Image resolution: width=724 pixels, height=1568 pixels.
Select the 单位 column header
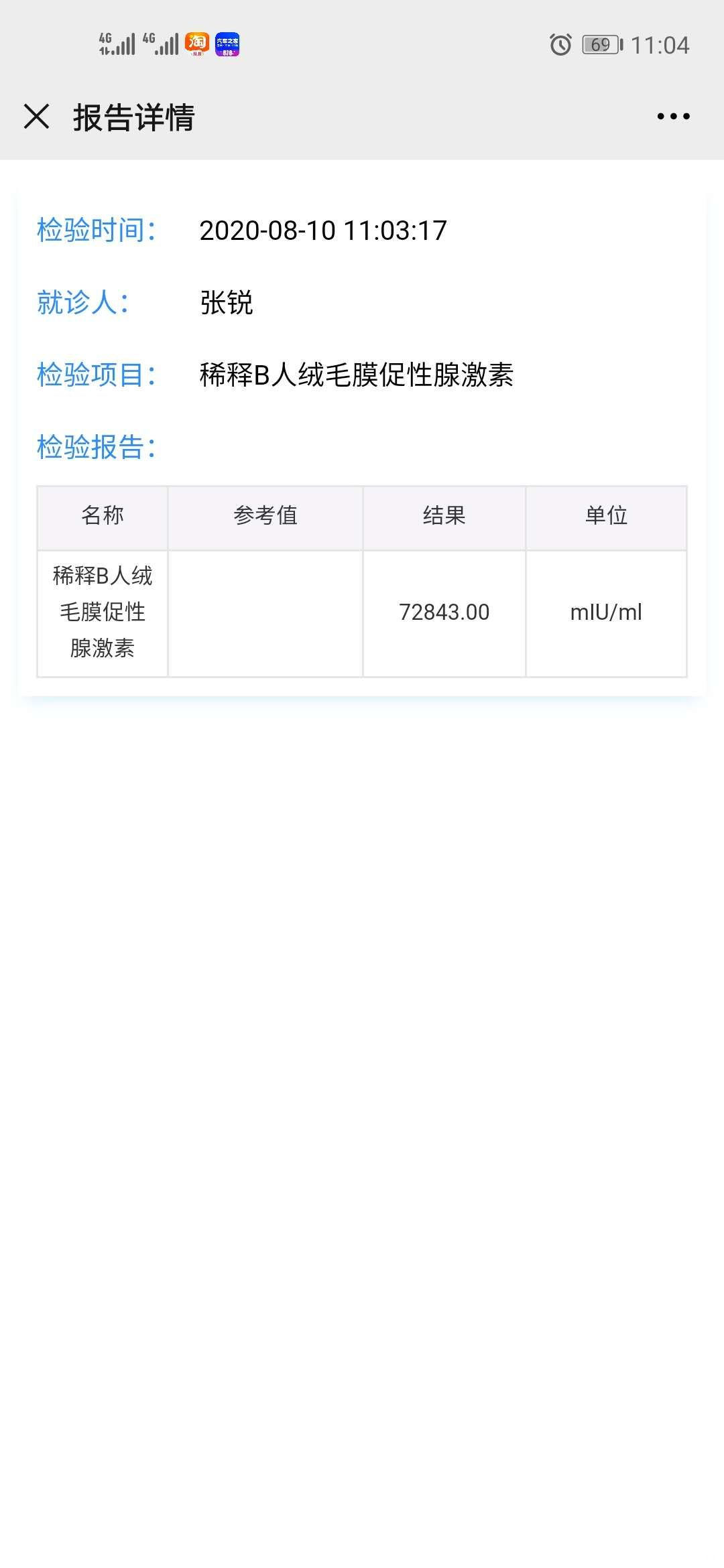click(x=605, y=516)
